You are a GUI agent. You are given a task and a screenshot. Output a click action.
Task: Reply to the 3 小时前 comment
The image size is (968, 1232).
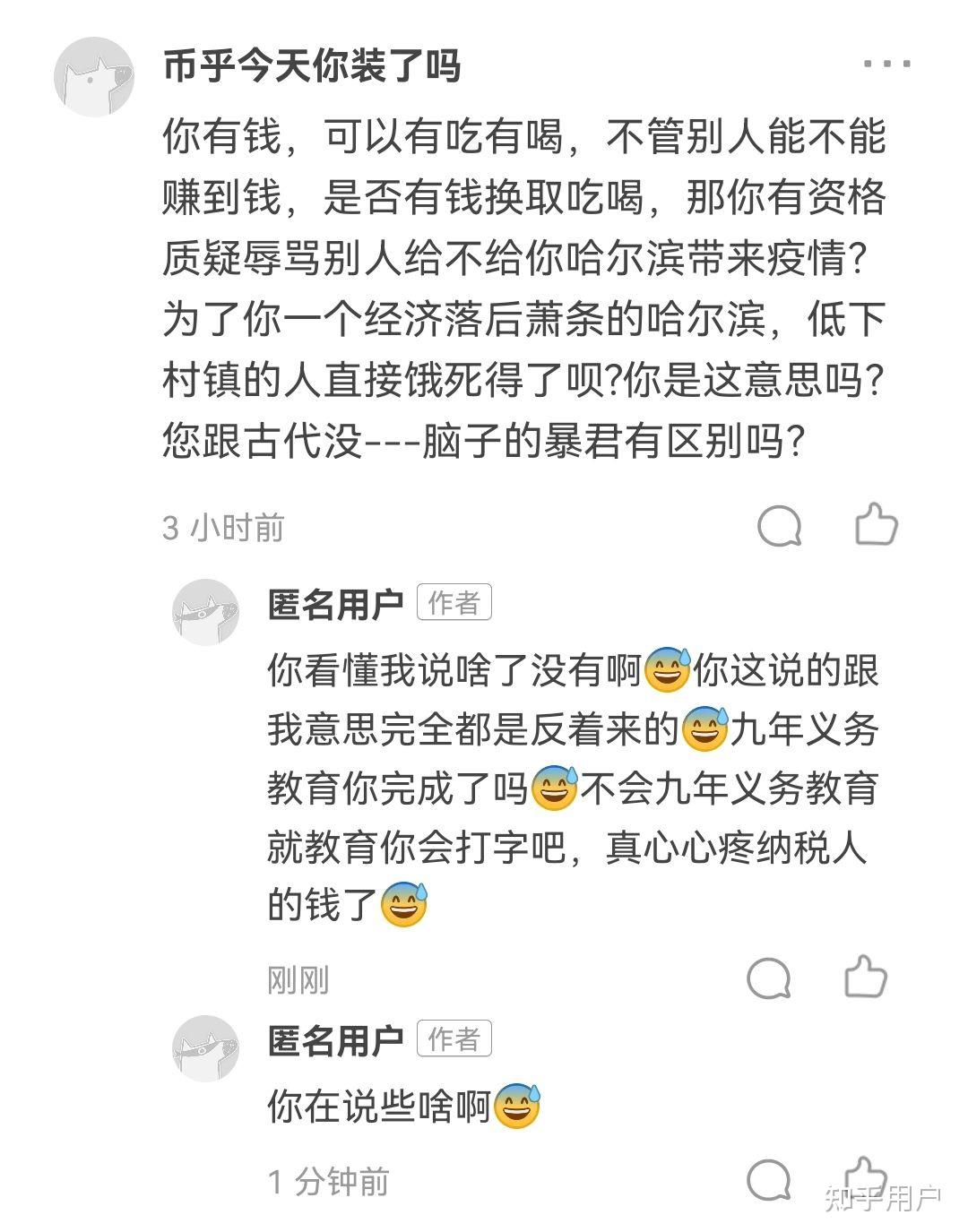coord(779,527)
